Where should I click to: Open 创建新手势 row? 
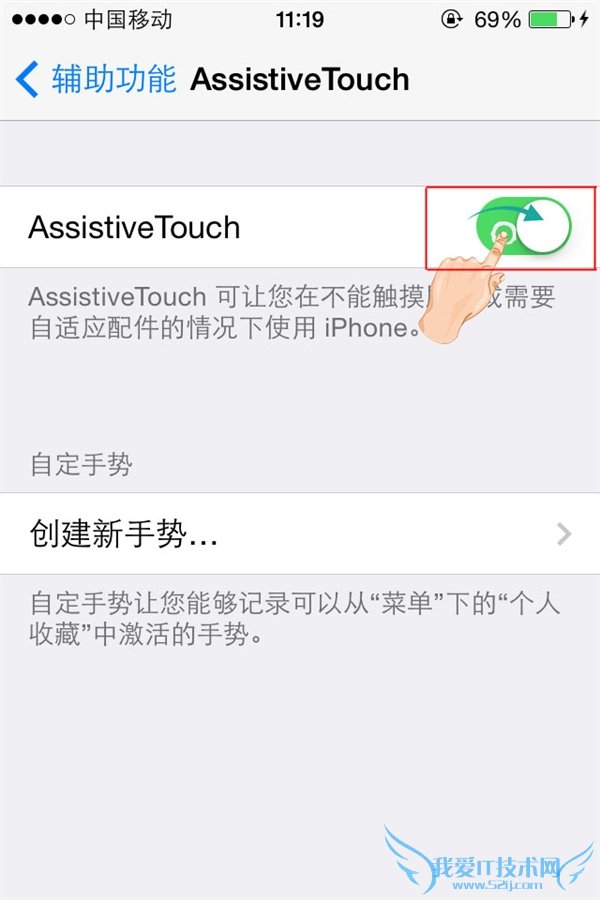300,533
